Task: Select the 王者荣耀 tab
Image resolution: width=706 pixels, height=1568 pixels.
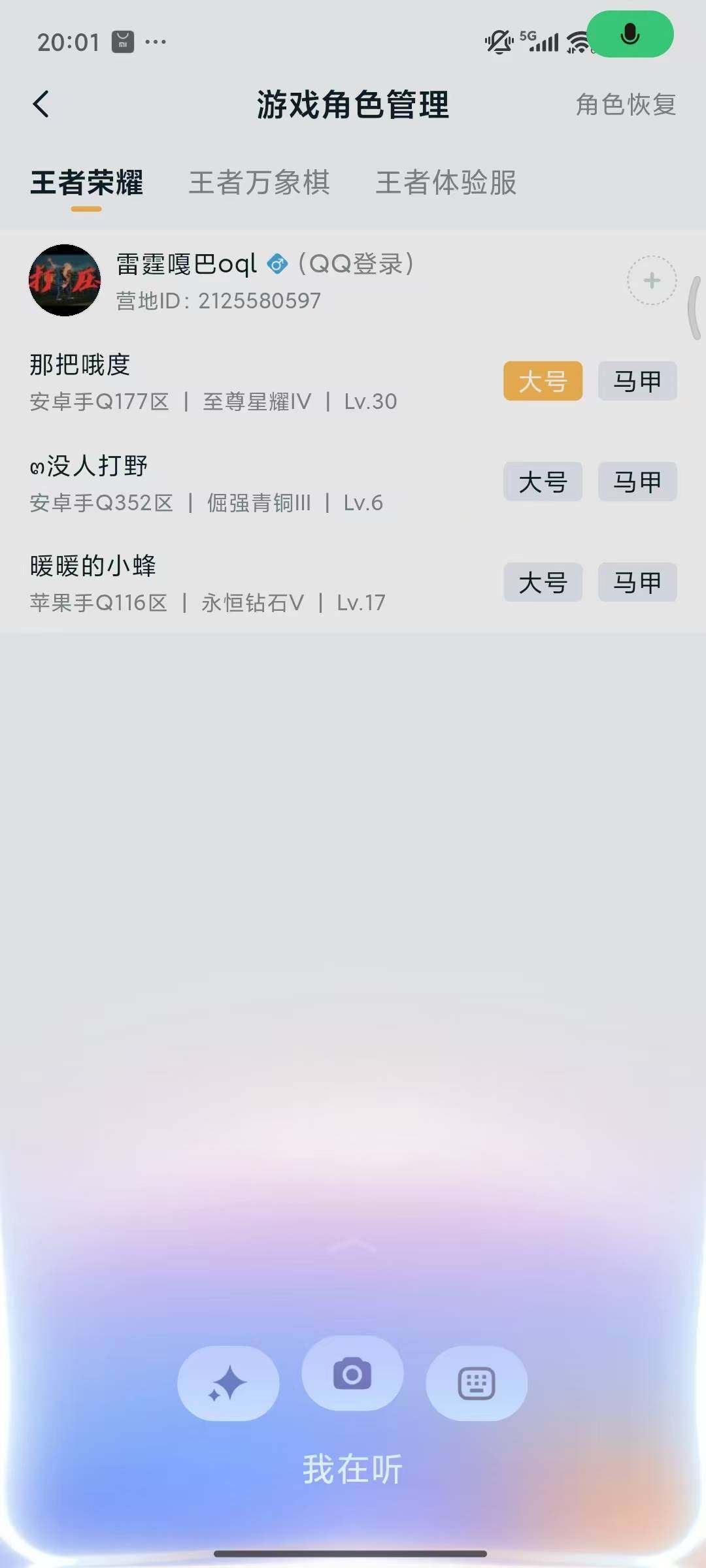Action: [x=86, y=182]
